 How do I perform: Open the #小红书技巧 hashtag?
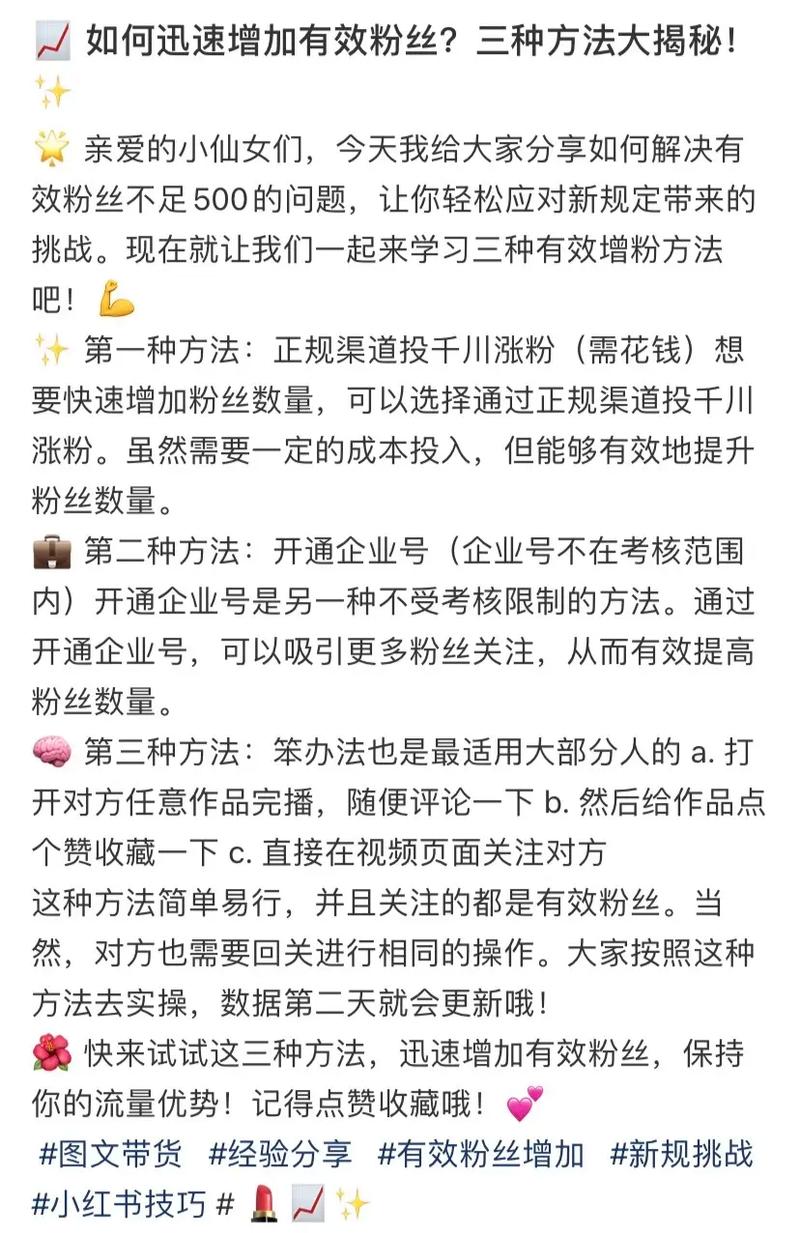118,1203
